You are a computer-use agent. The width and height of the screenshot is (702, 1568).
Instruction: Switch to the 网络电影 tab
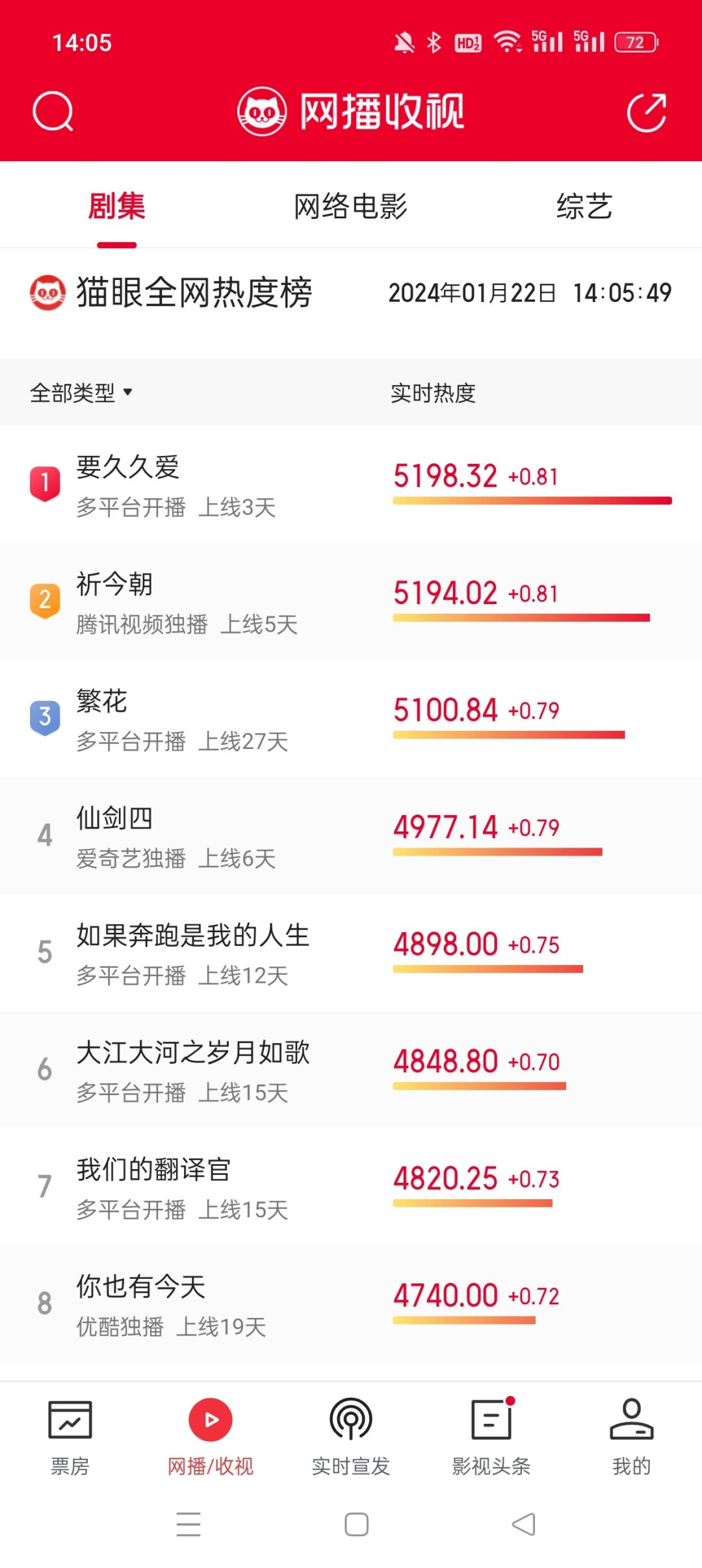[351, 207]
